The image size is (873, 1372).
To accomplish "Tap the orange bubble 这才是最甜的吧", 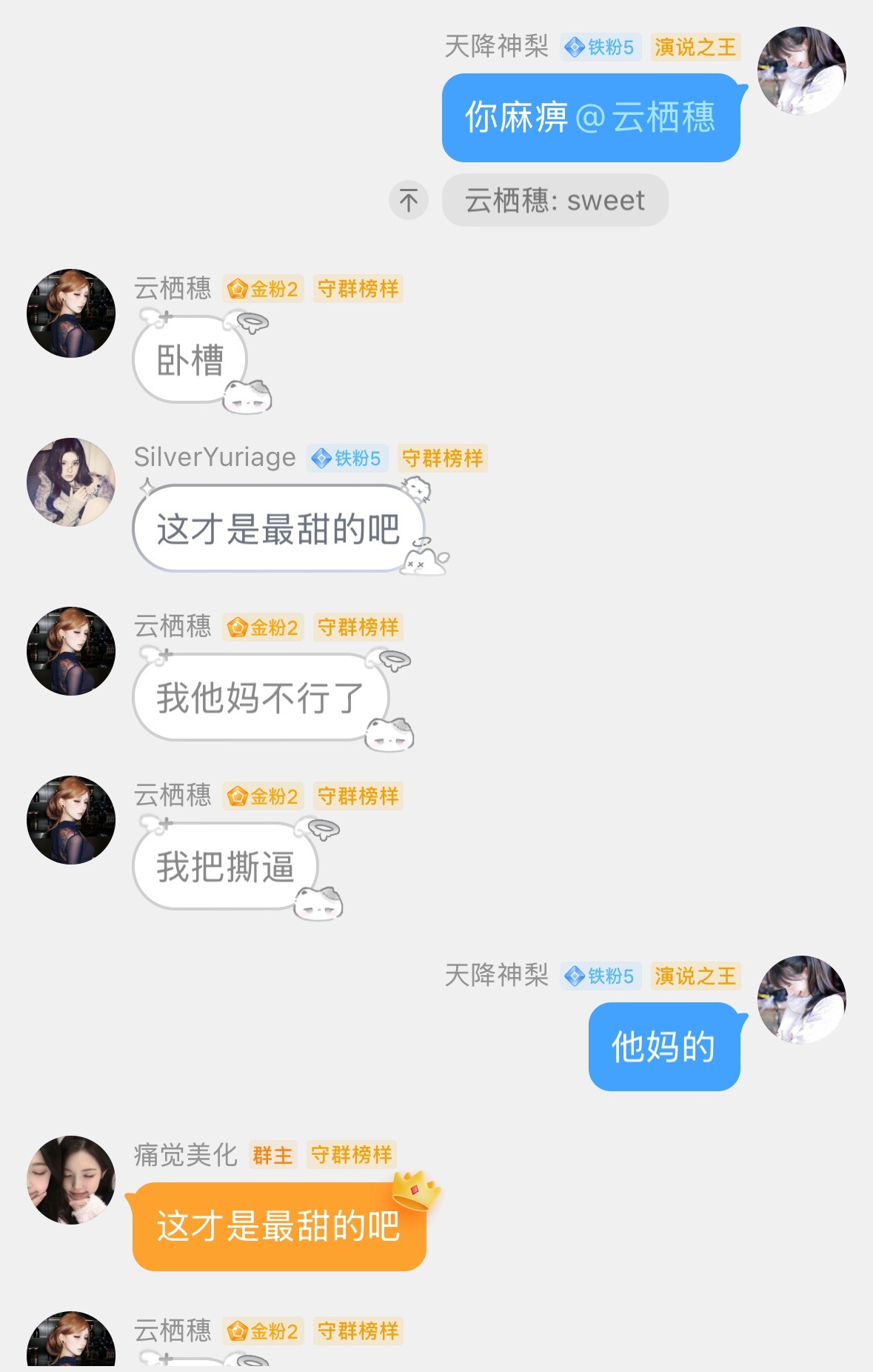I will click(278, 1221).
